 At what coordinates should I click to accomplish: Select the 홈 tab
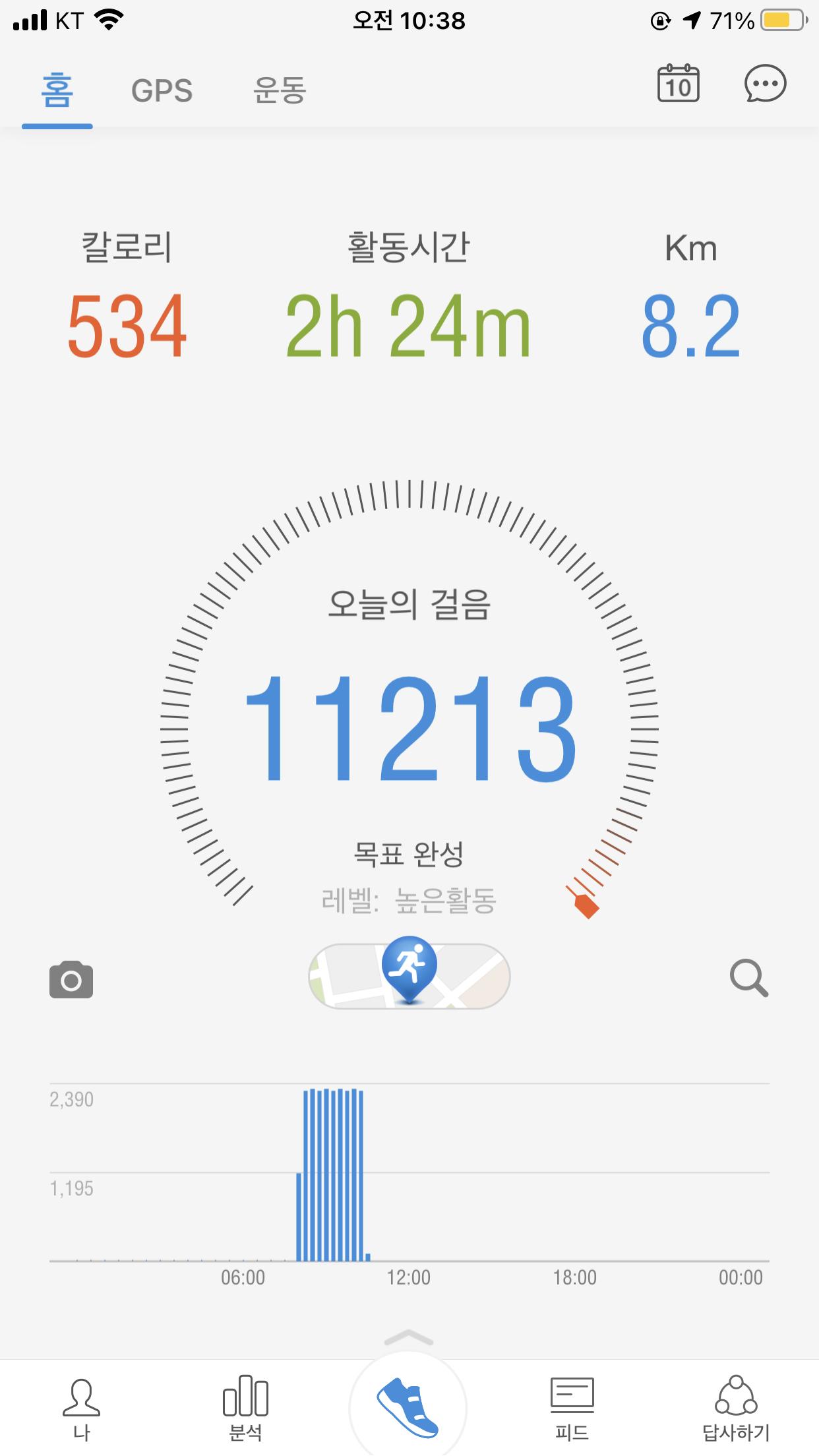click(57, 90)
